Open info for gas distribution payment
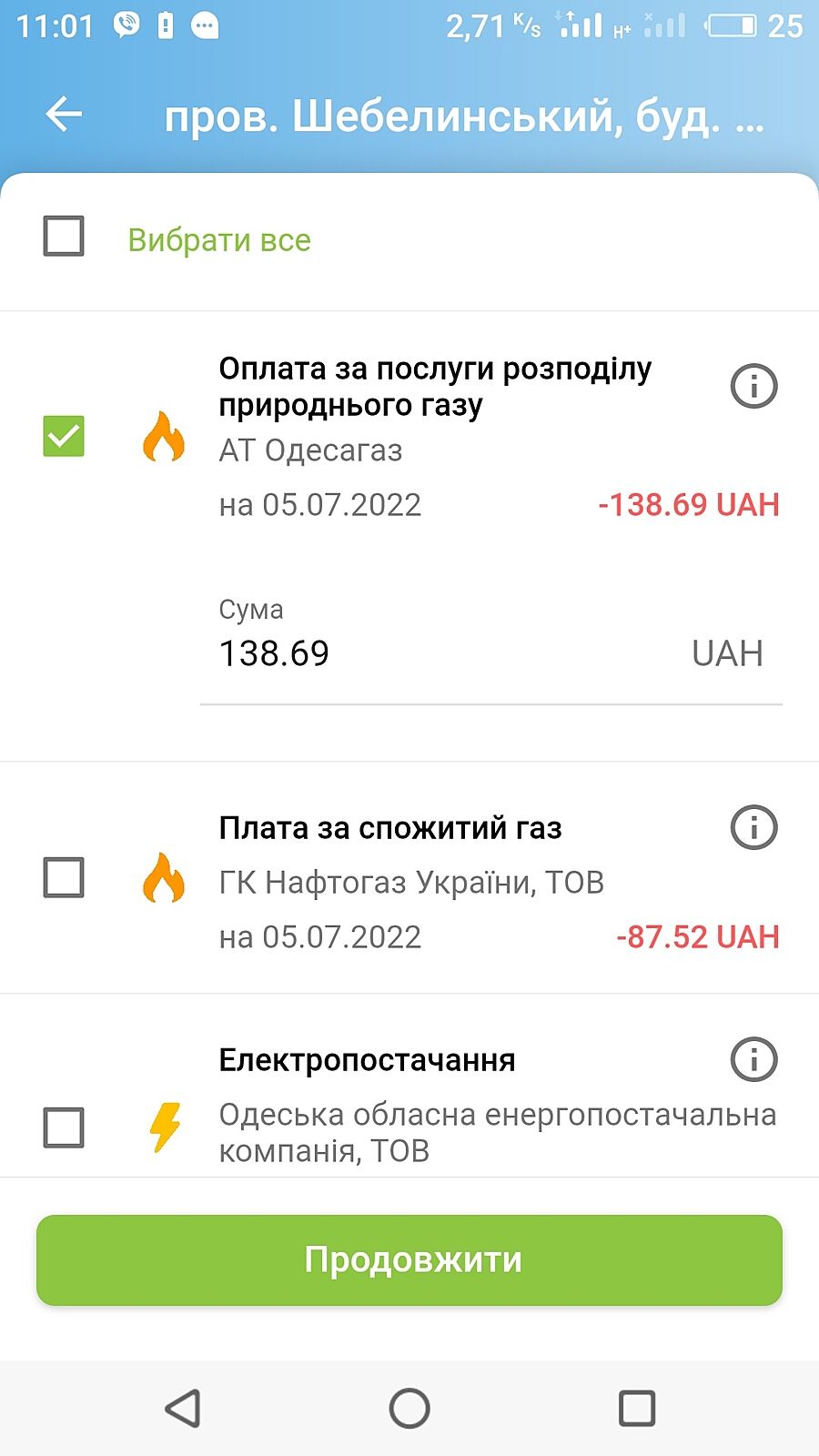Image resolution: width=819 pixels, height=1456 pixels. tap(753, 386)
